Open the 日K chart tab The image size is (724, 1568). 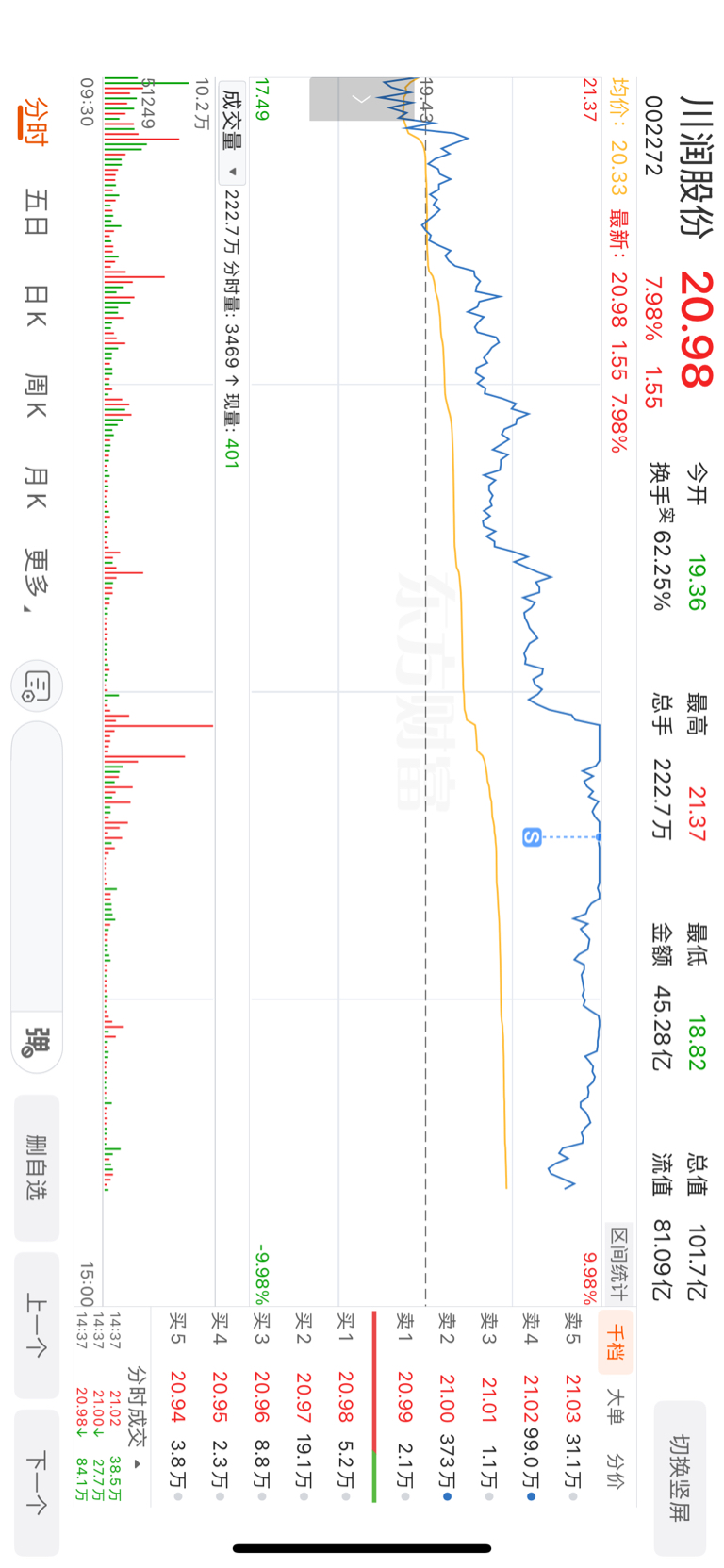(x=36, y=306)
